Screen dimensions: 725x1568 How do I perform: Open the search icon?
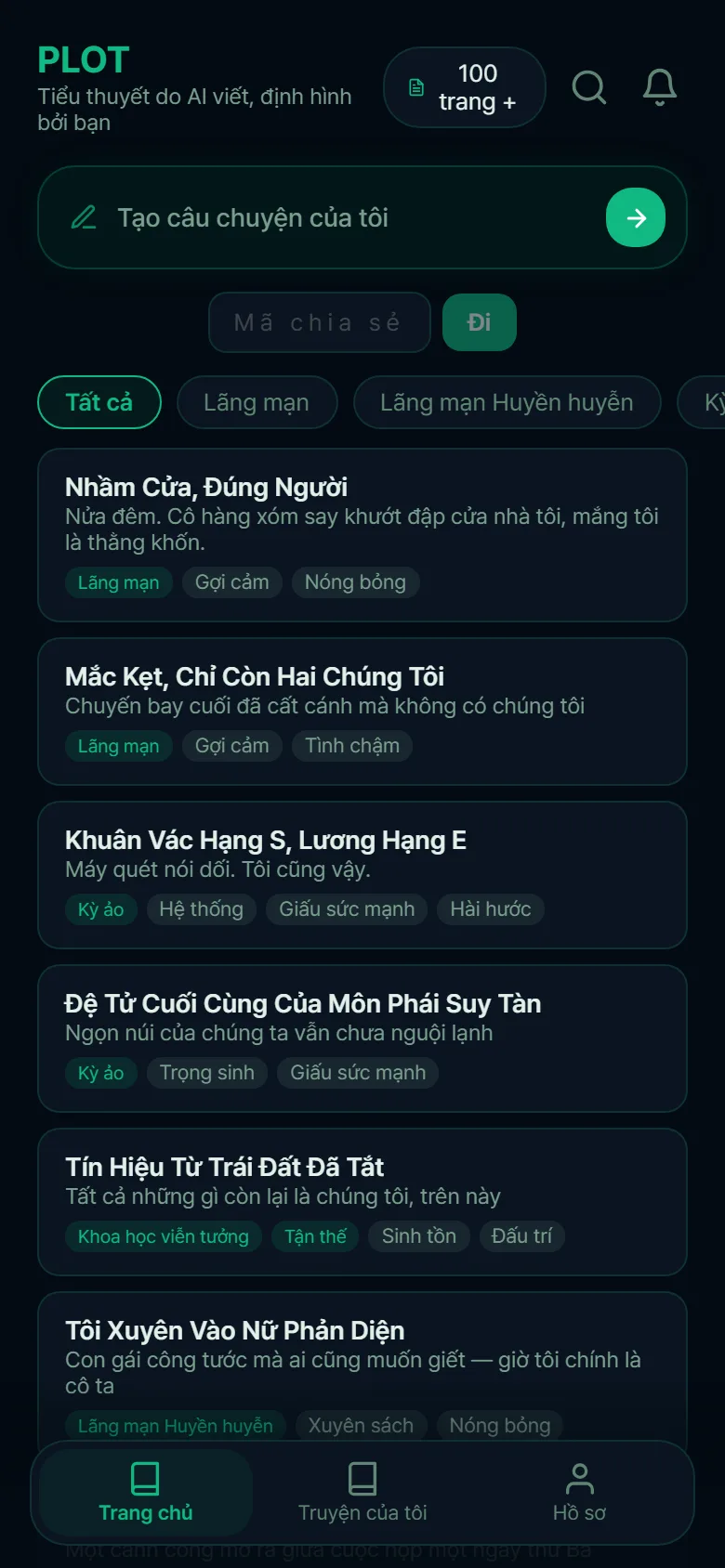click(589, 87)
